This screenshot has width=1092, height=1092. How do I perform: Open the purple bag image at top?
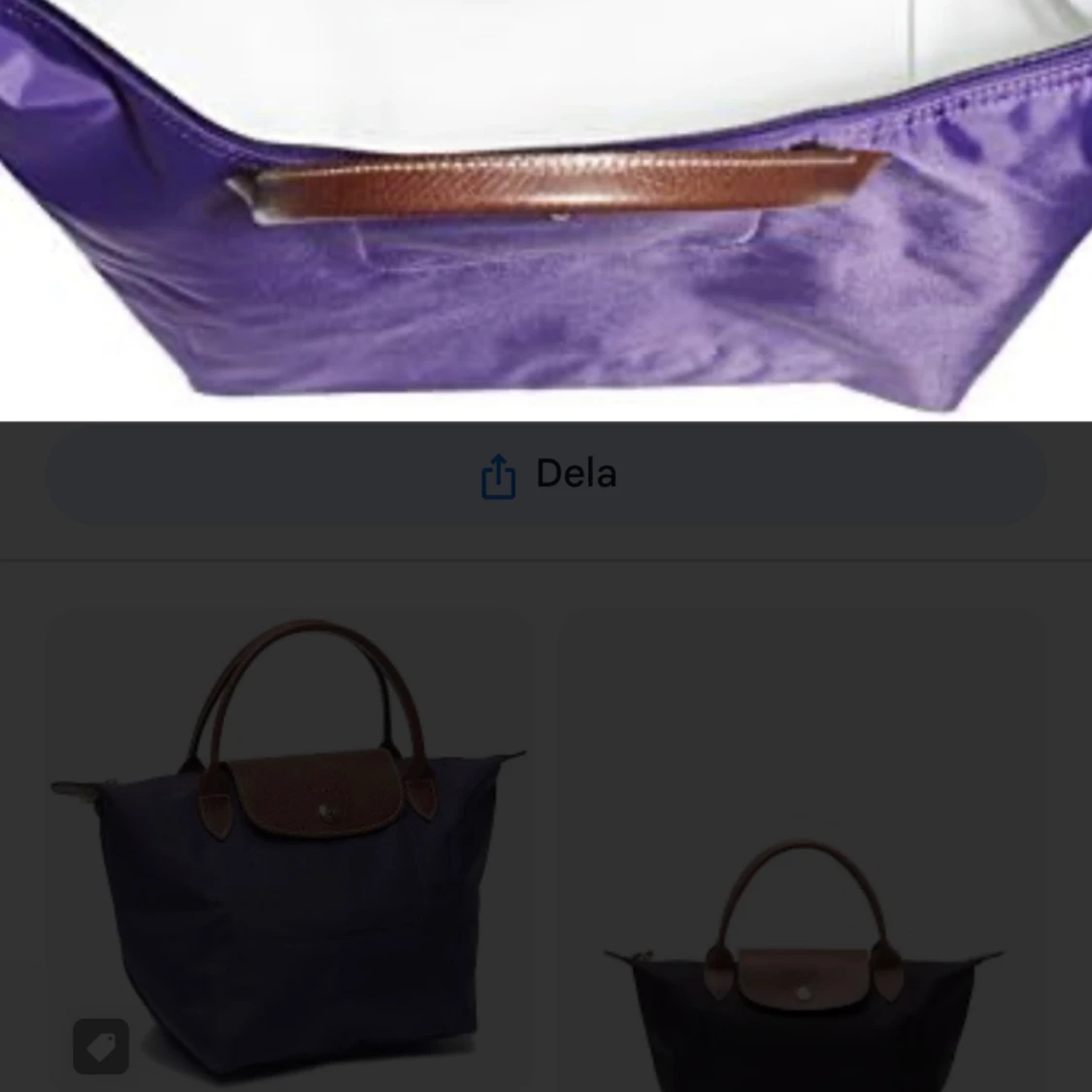pyautogui.click(x=546, y=210)
